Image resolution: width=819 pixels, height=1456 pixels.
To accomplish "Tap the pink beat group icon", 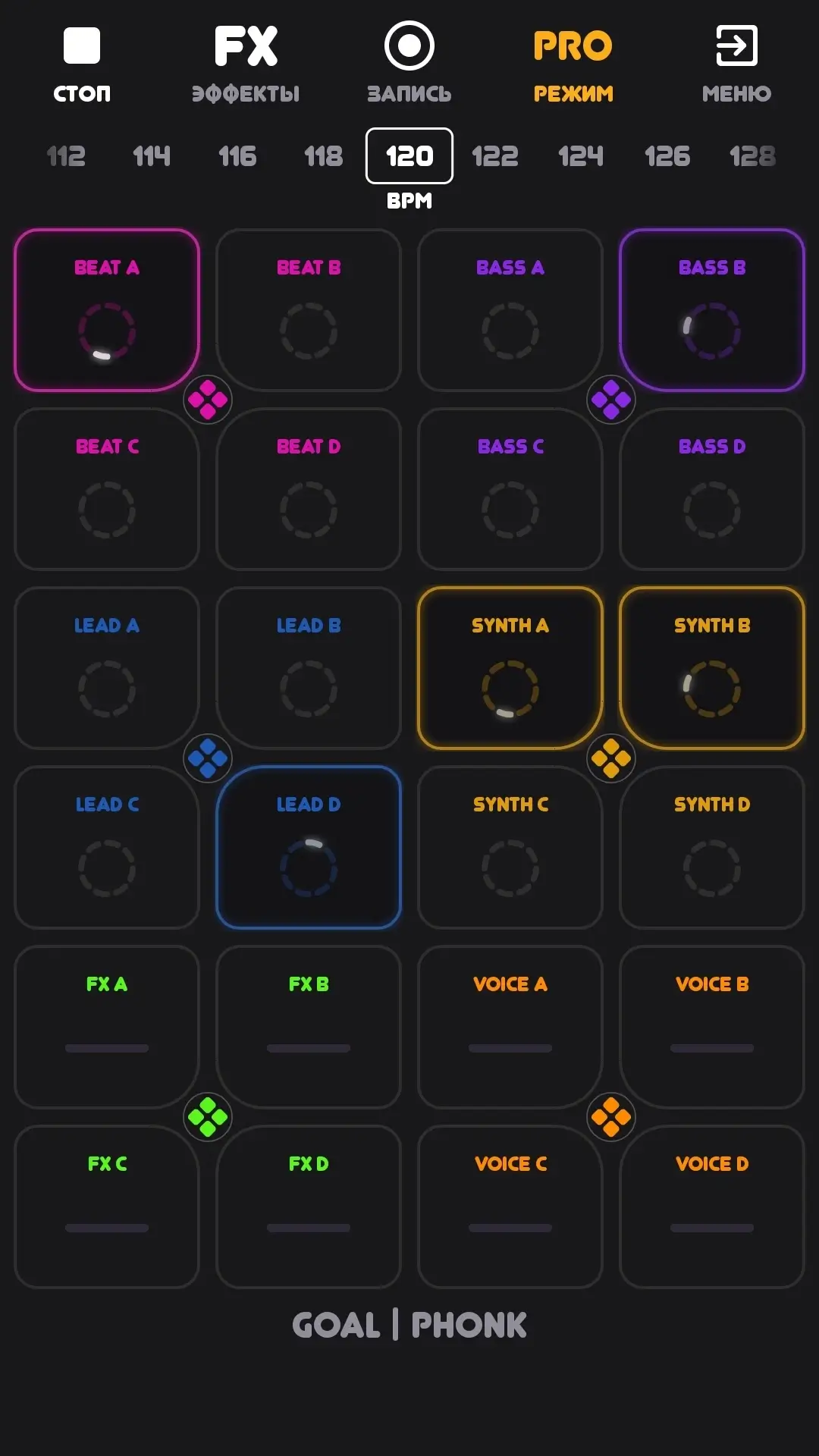I will click(x=208, y=400).
